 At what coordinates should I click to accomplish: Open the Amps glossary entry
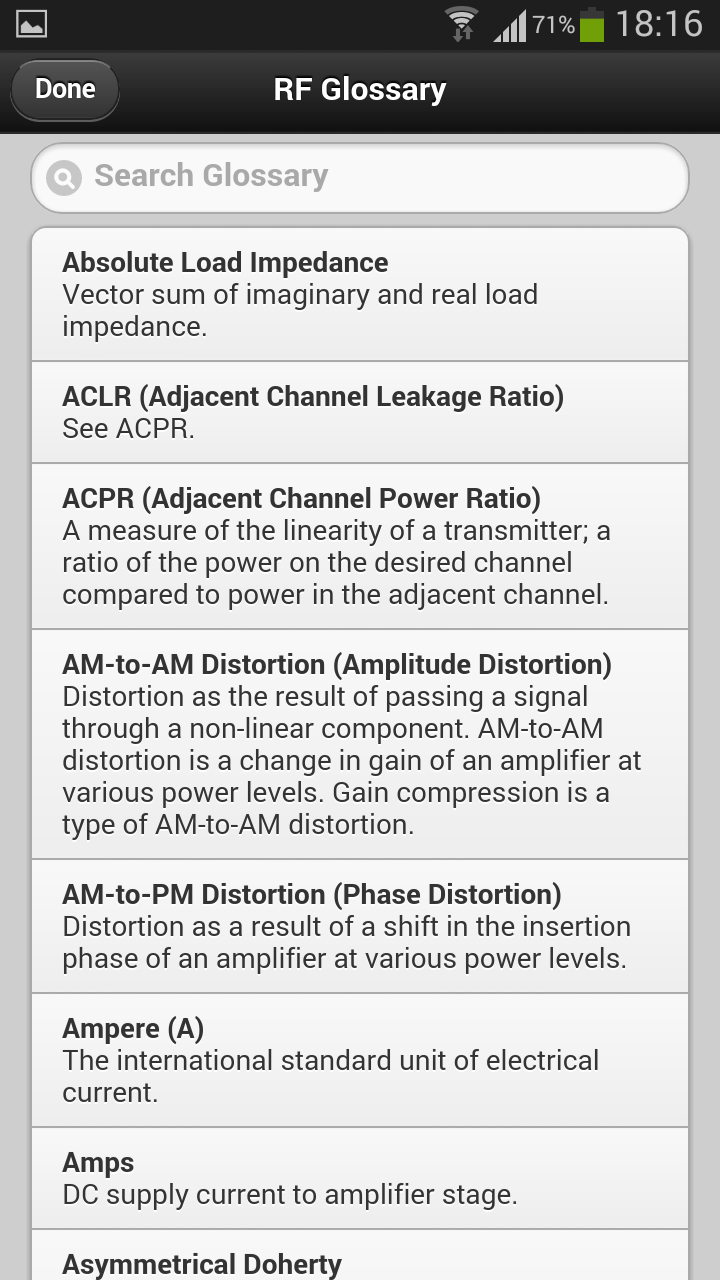click(x=360, y=1178)
